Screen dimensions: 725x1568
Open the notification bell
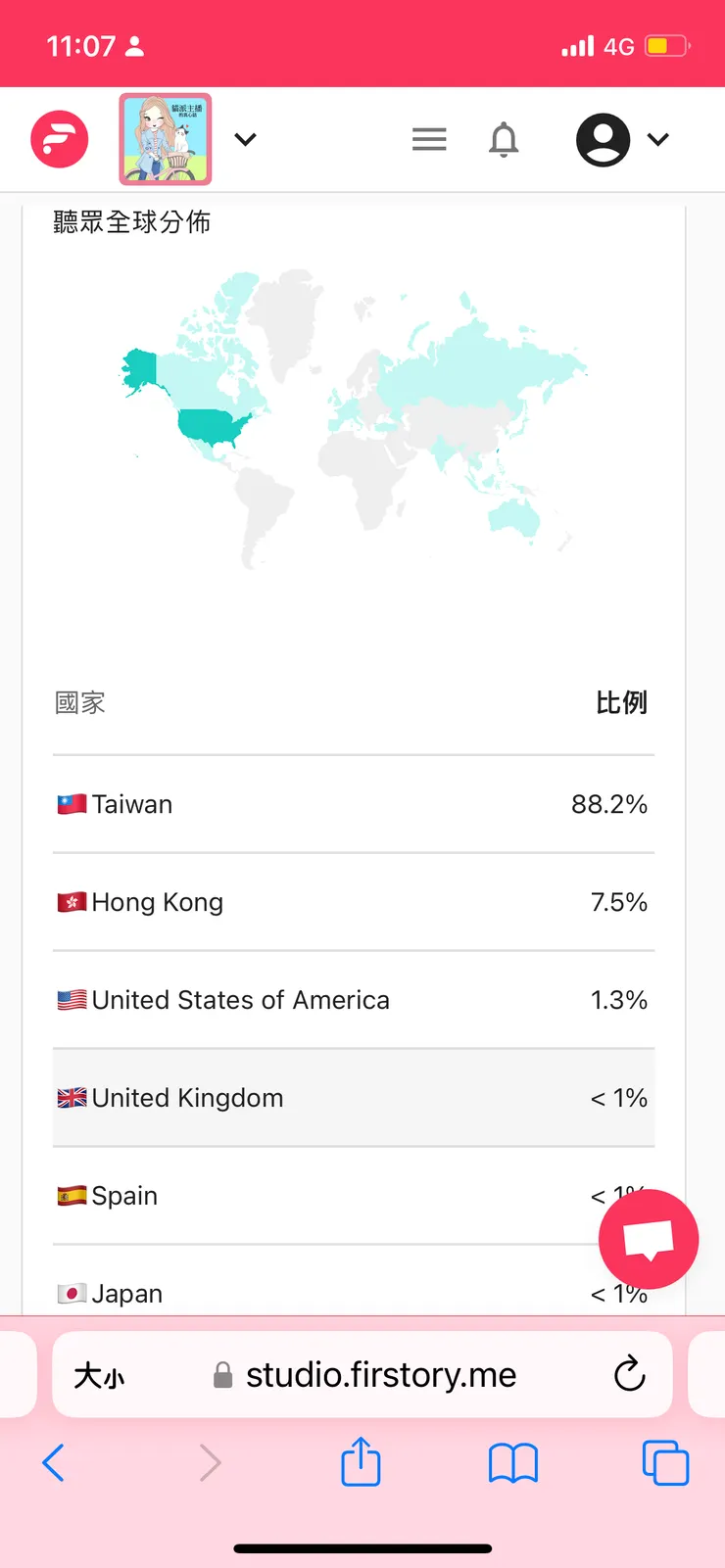point(504,138)
